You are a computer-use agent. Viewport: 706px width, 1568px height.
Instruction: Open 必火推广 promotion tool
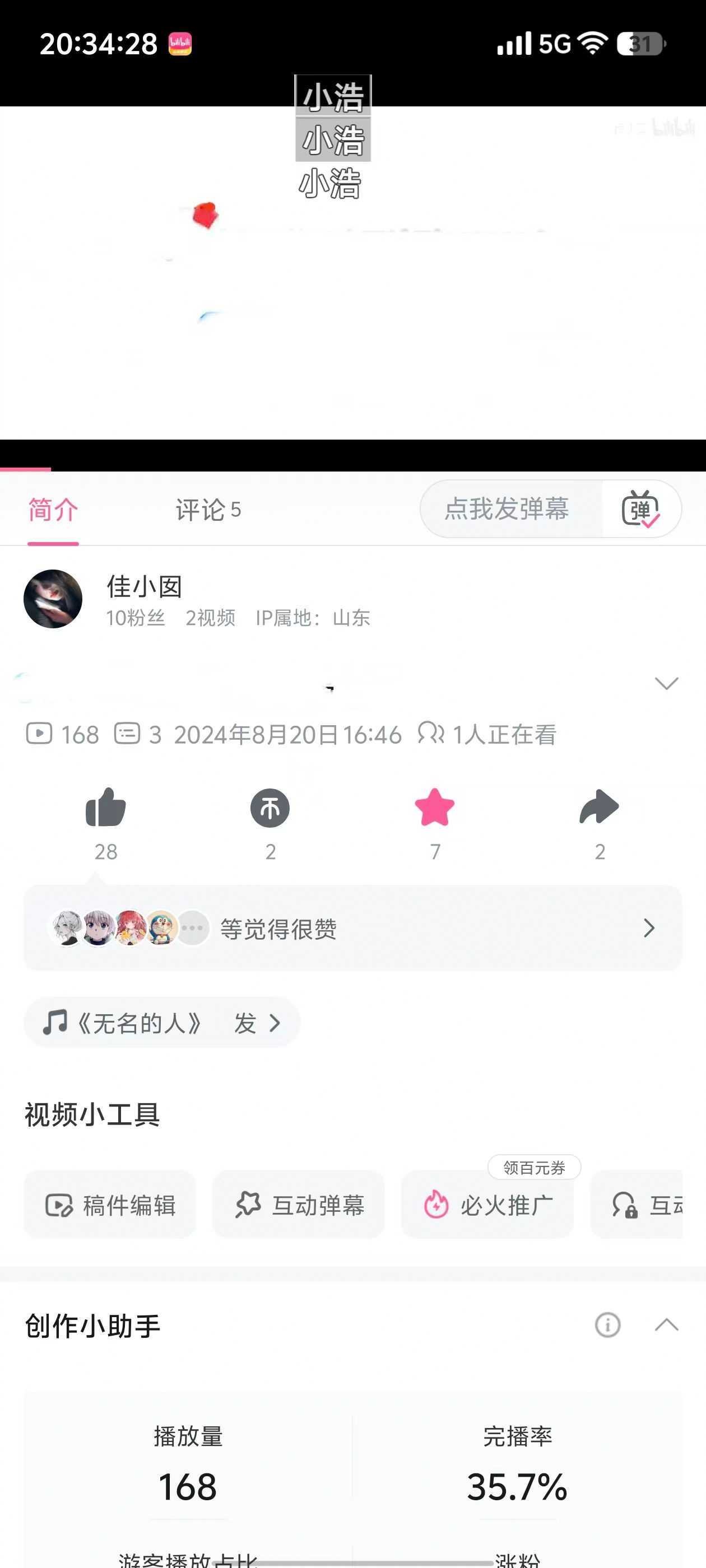pyautogui.click(x=487, y=1205)
